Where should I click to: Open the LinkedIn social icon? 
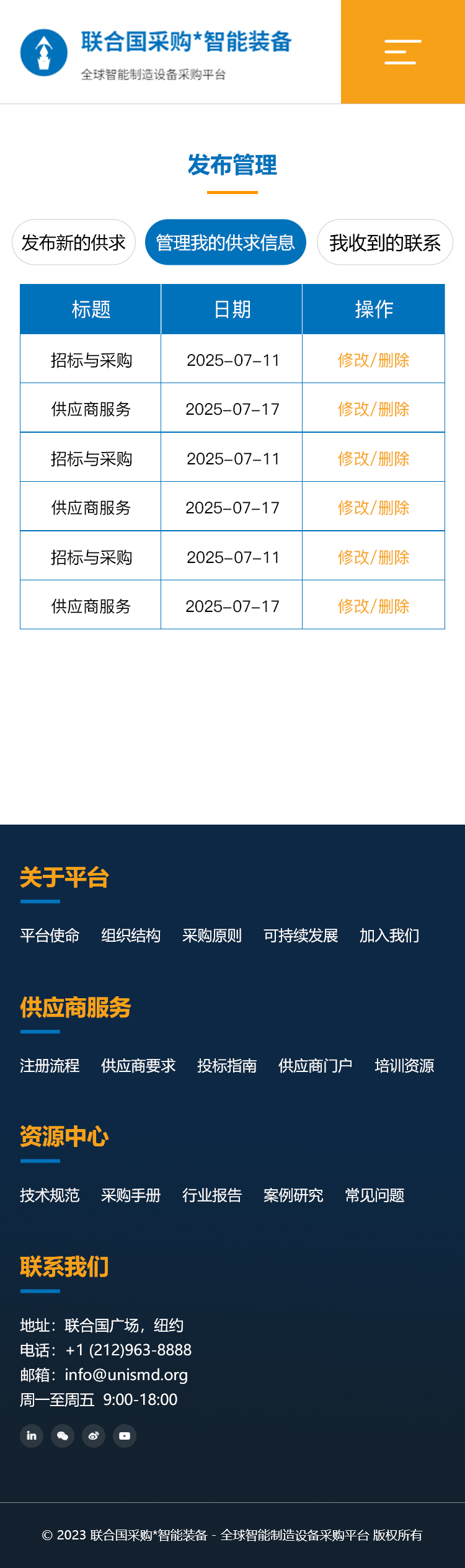click(x=32, y=1436)
